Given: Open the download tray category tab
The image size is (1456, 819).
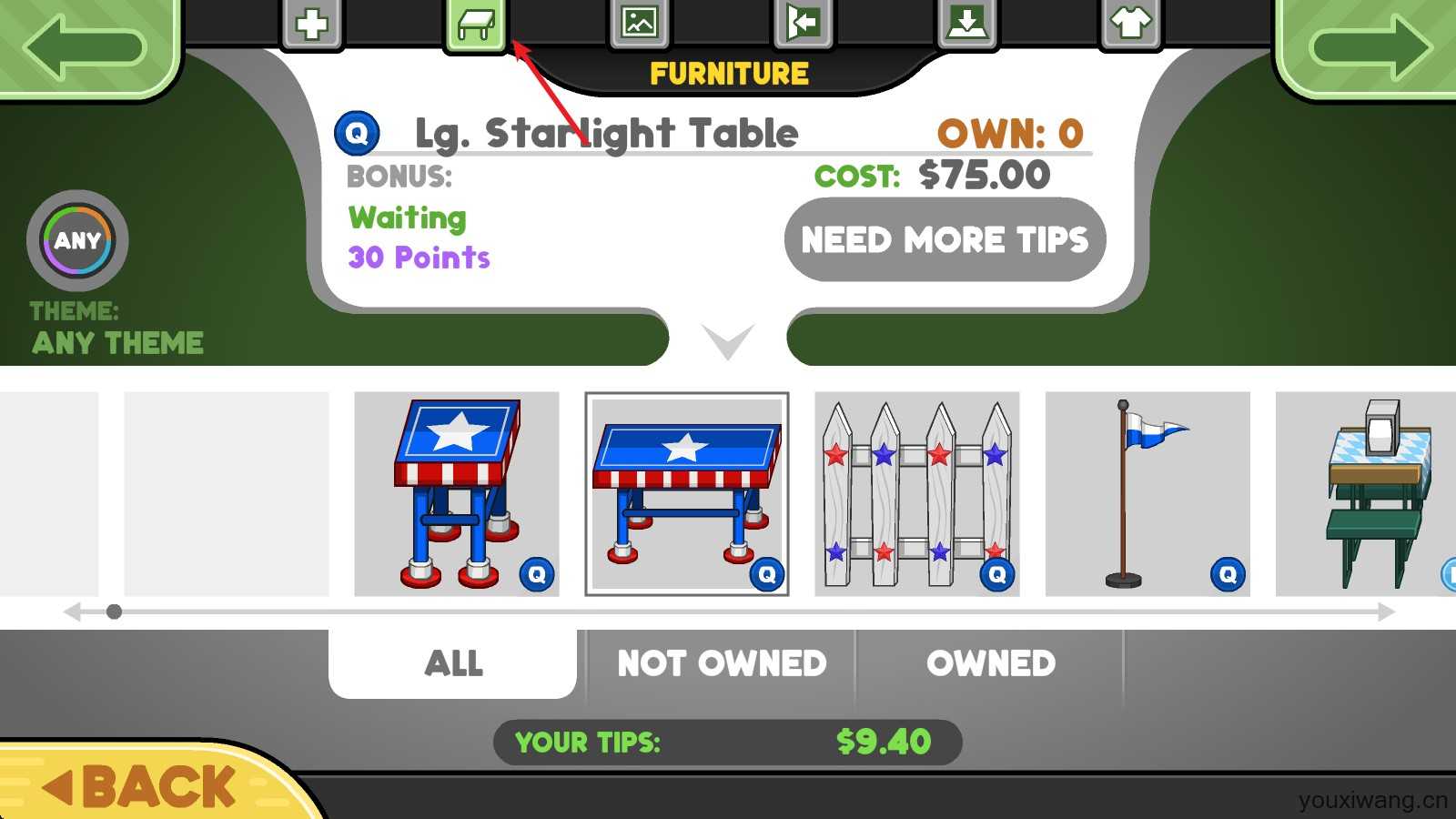Looking at the screenshot, I should (966, 23).
